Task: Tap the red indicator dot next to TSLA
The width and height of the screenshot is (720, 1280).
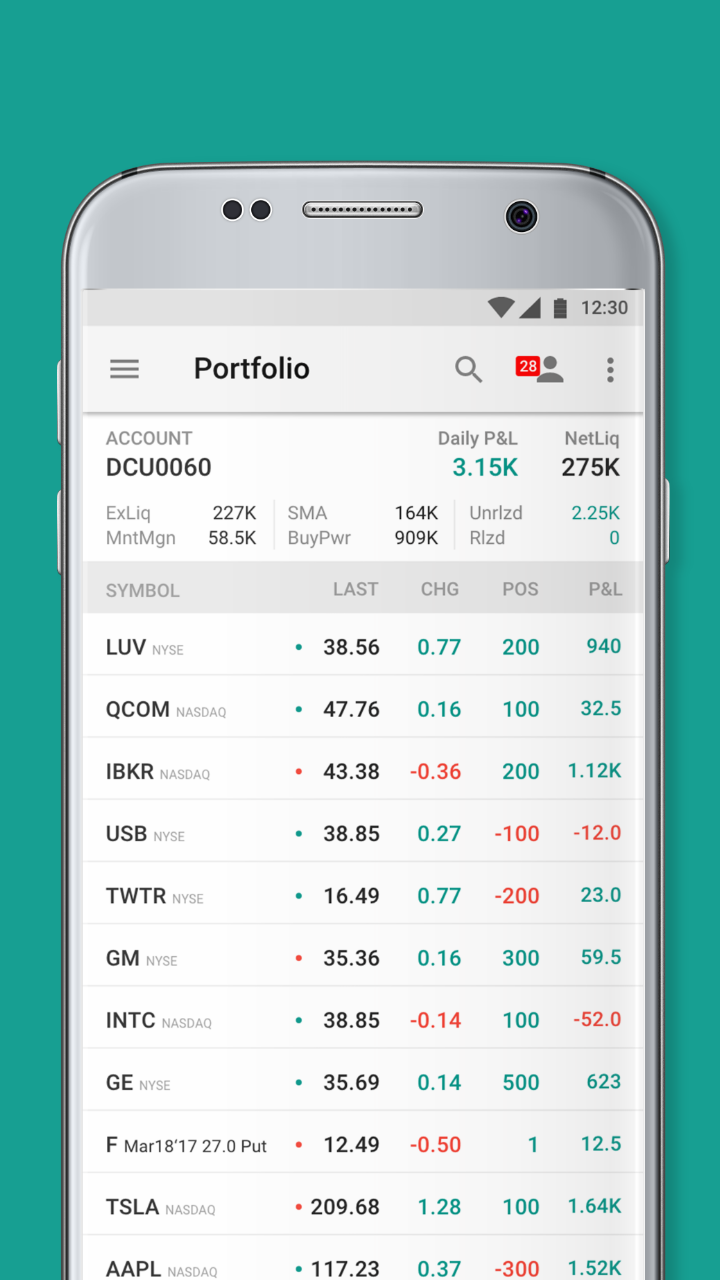Action: (297, 1206)
